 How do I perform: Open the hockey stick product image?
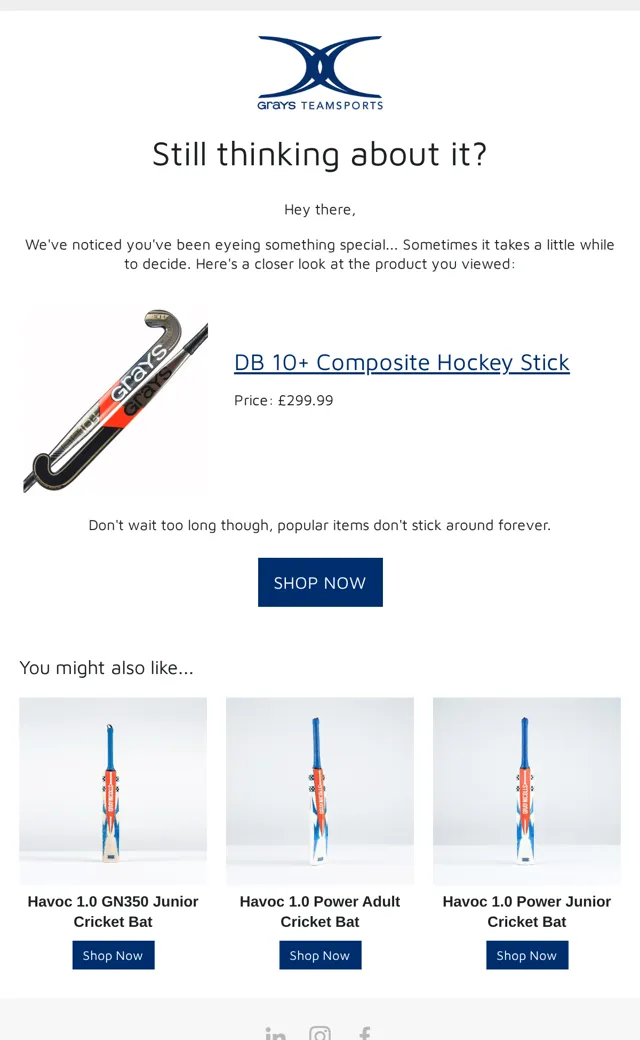pyautogui.click(x=114, y=400)
